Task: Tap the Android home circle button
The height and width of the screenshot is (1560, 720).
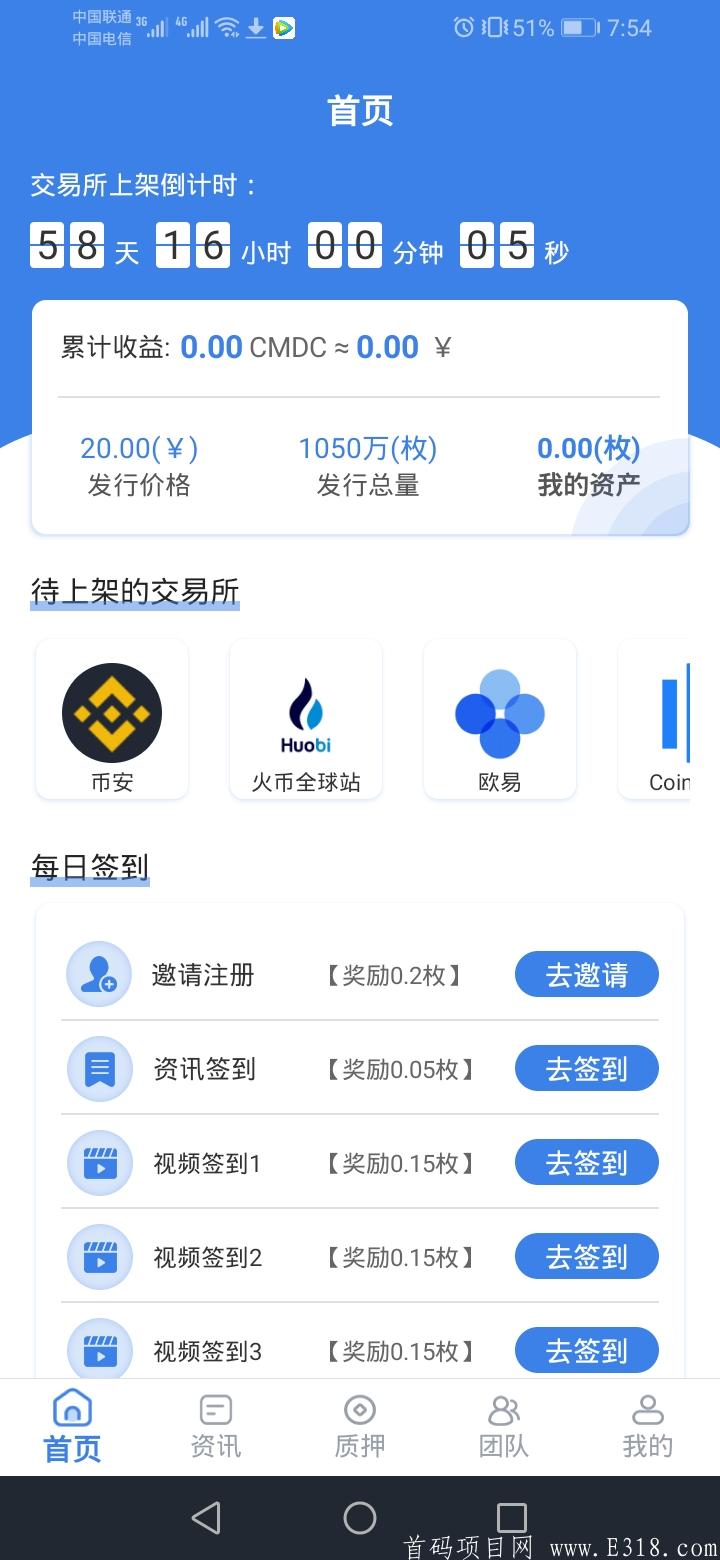Action: click(360, 1517)
